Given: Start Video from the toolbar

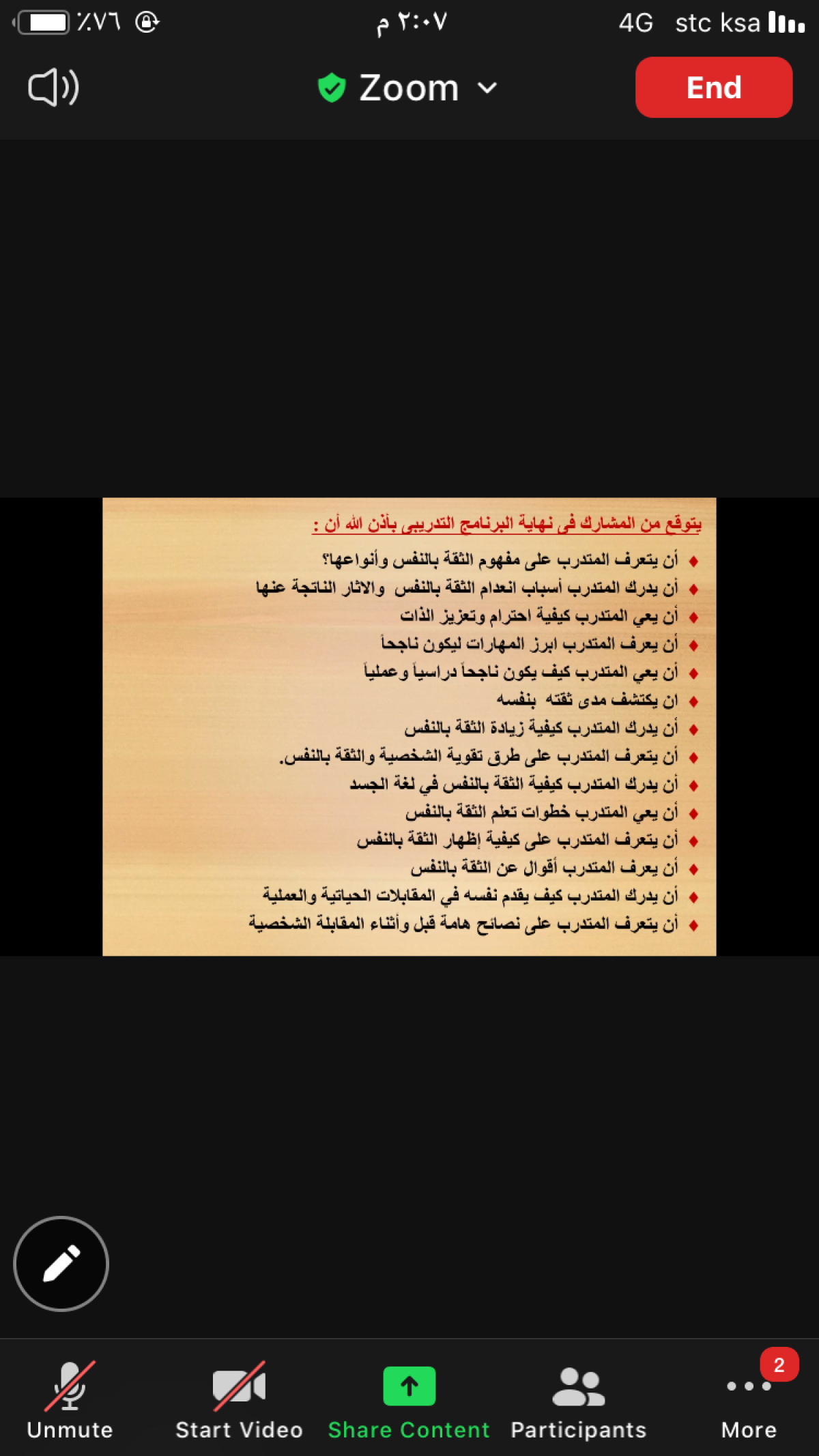Looking at the screenshot, I should point(239,1400).
